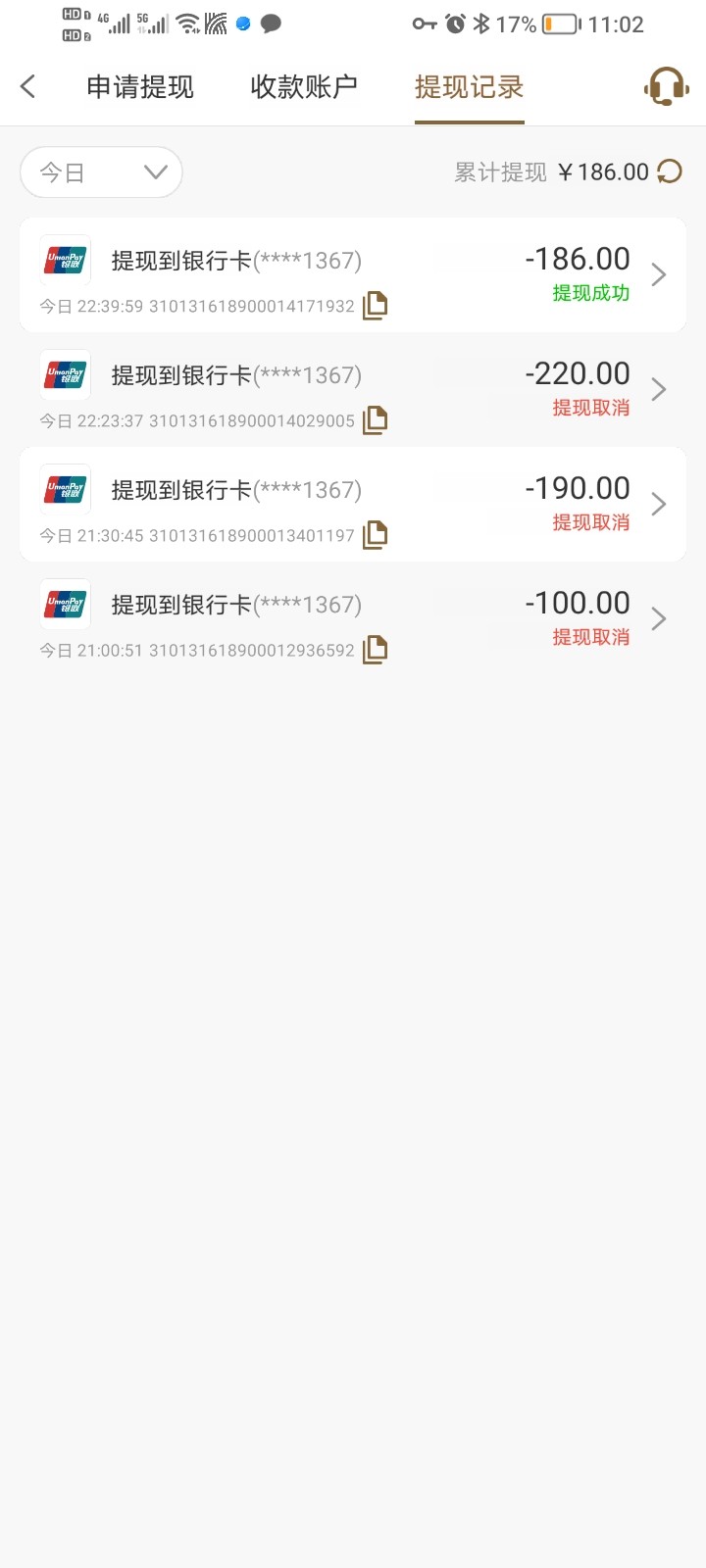Copy order number ending in 13401197

coord(376,535)
